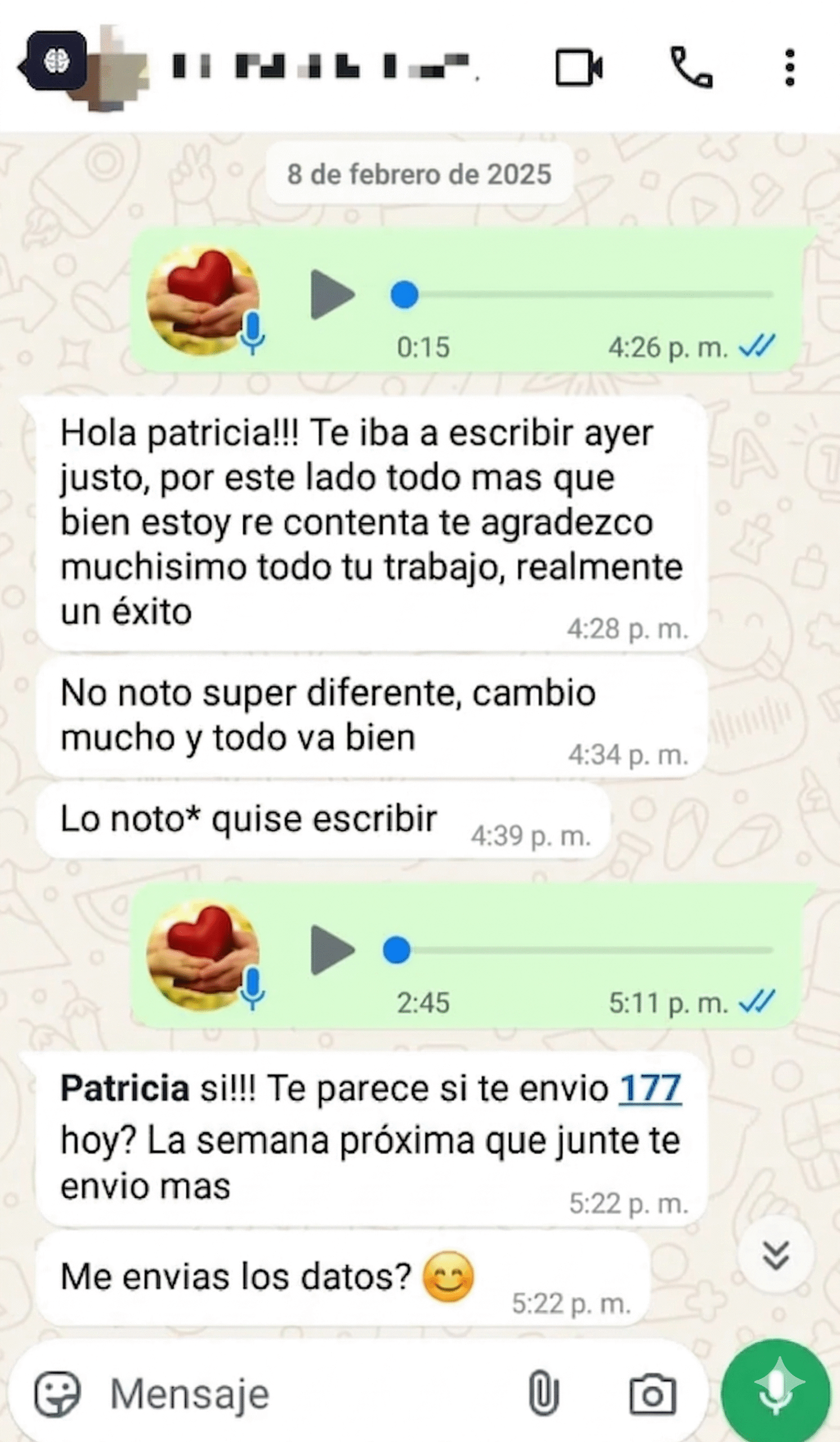The width and height of the screenshot is (840, 1442).
Task: Open the camera from message bar
Action: 653,1395
